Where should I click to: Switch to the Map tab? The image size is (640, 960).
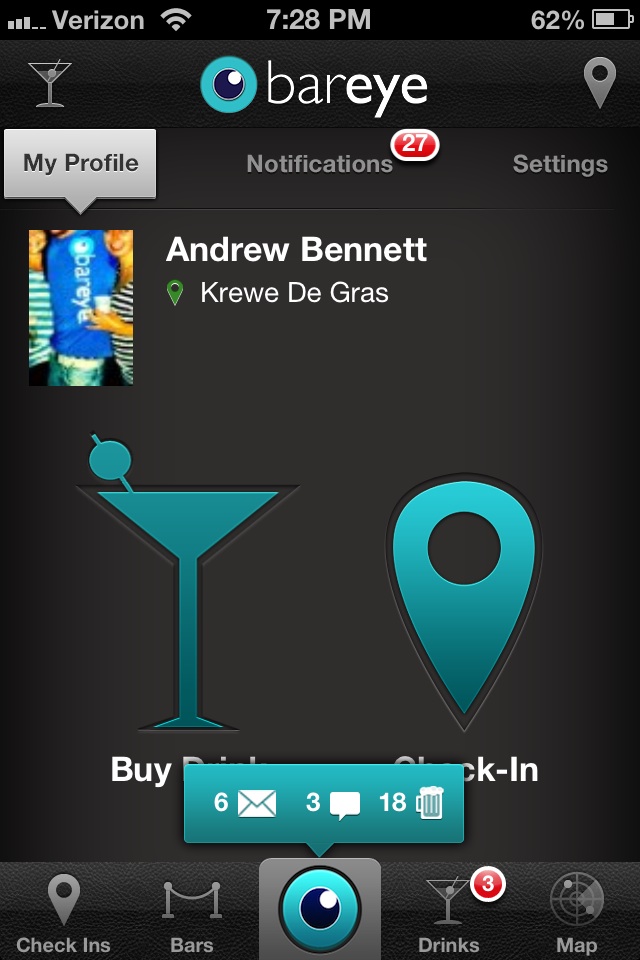coord(577,912)
